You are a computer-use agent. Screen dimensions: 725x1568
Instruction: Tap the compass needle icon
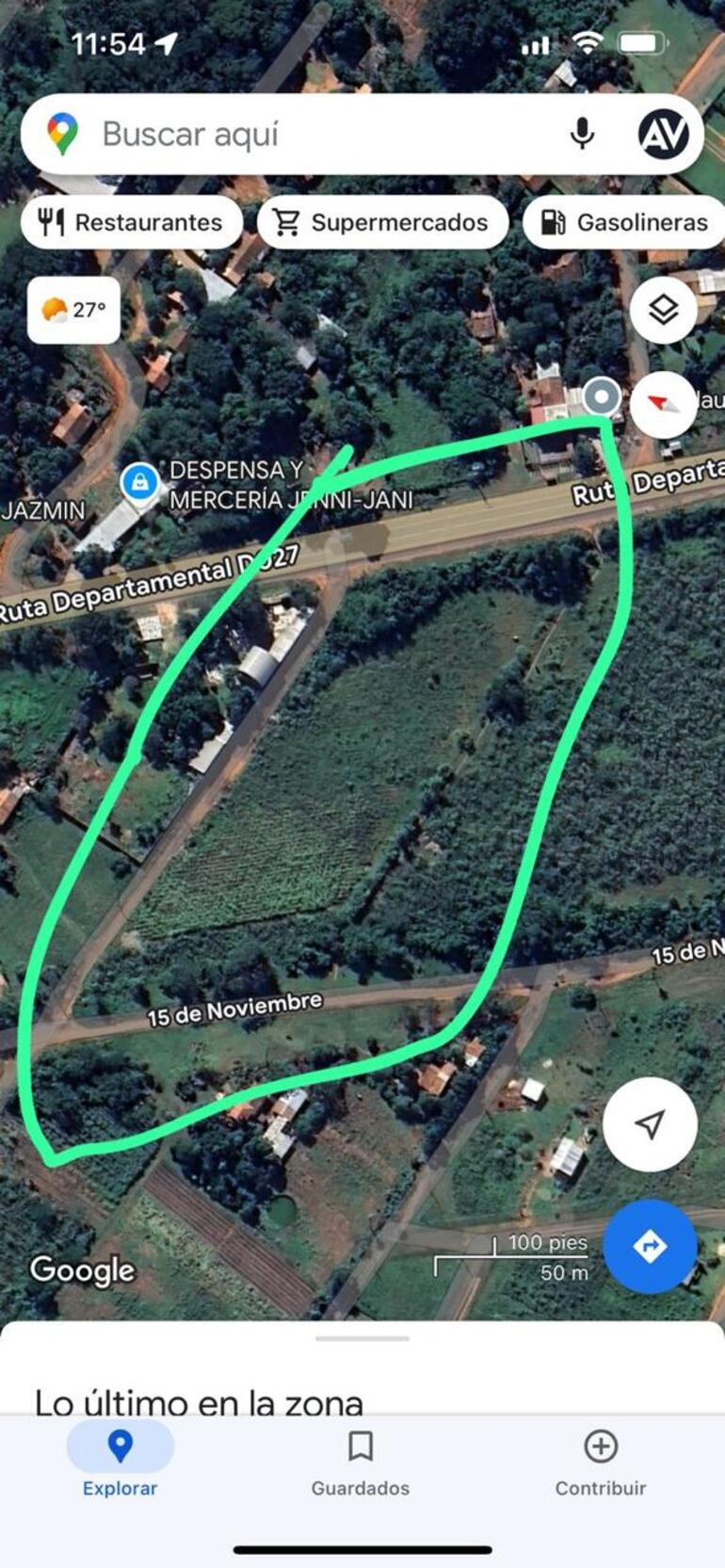click(663, 405)
